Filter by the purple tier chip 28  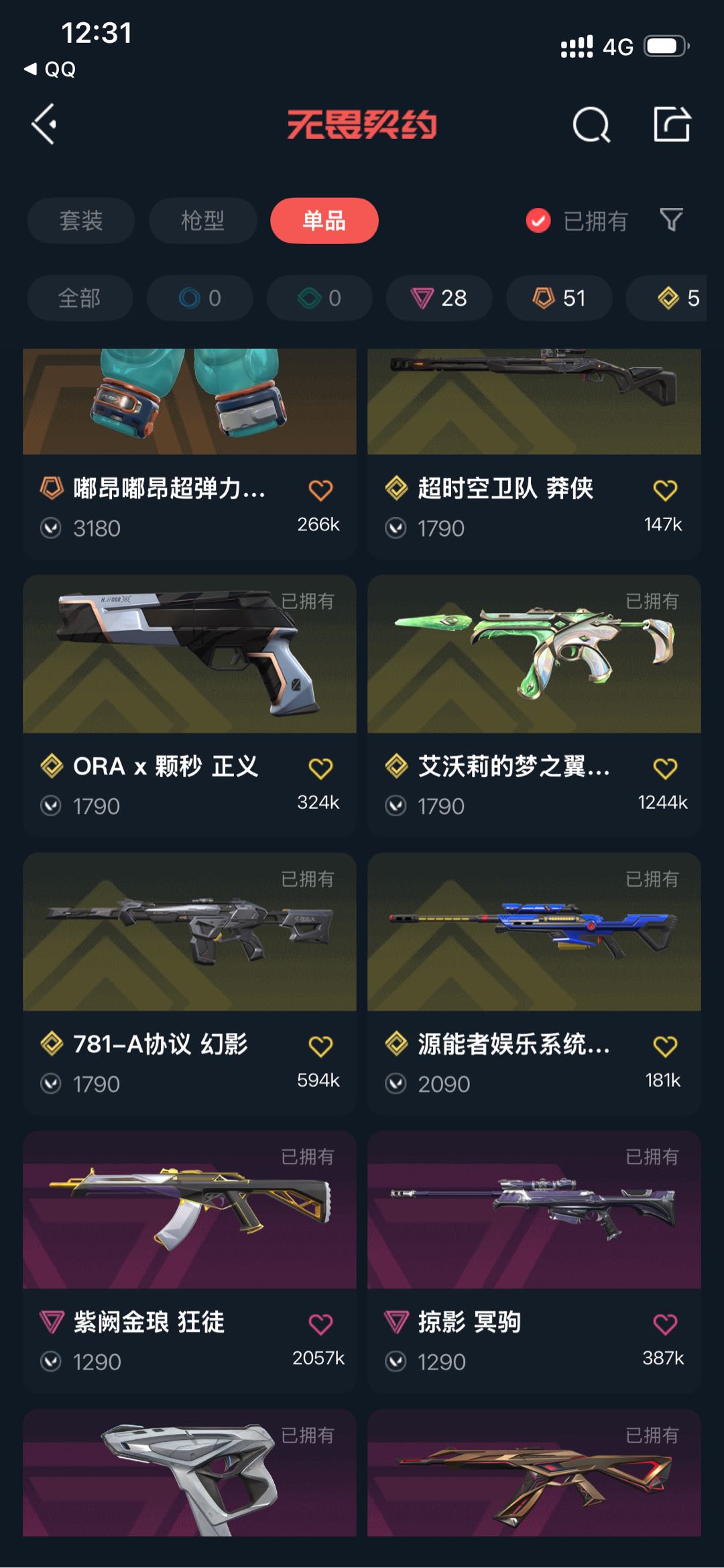[x=439, y=298]
